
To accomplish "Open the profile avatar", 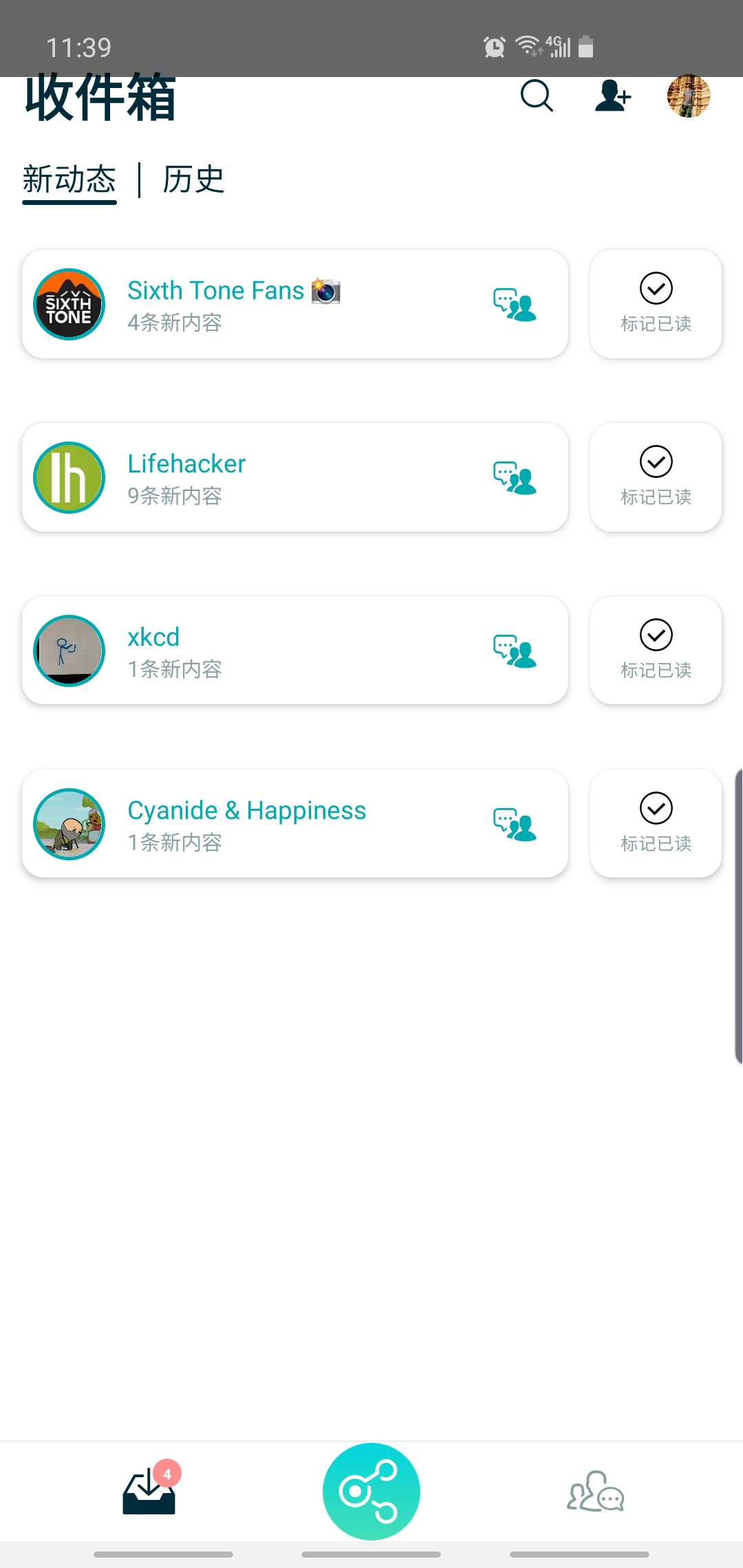I will pos(689,96).
